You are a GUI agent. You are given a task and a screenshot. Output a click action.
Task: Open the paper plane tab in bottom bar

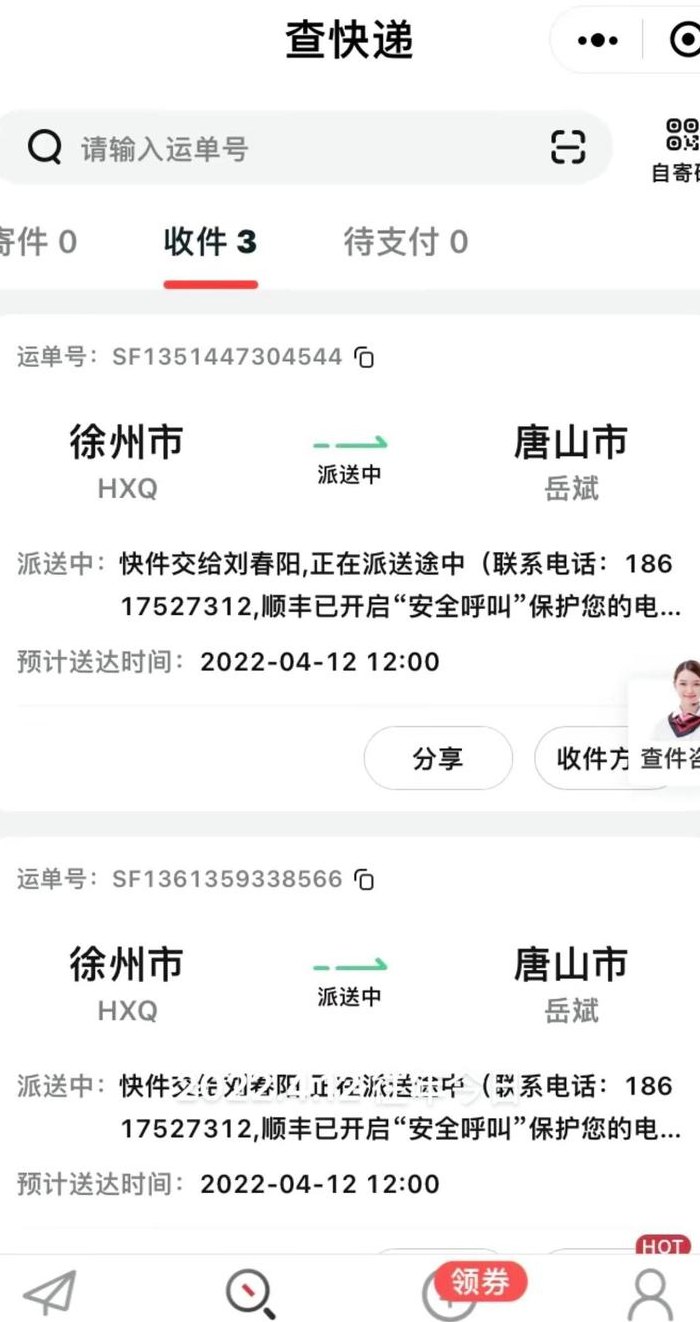[x=50, y=1294]
